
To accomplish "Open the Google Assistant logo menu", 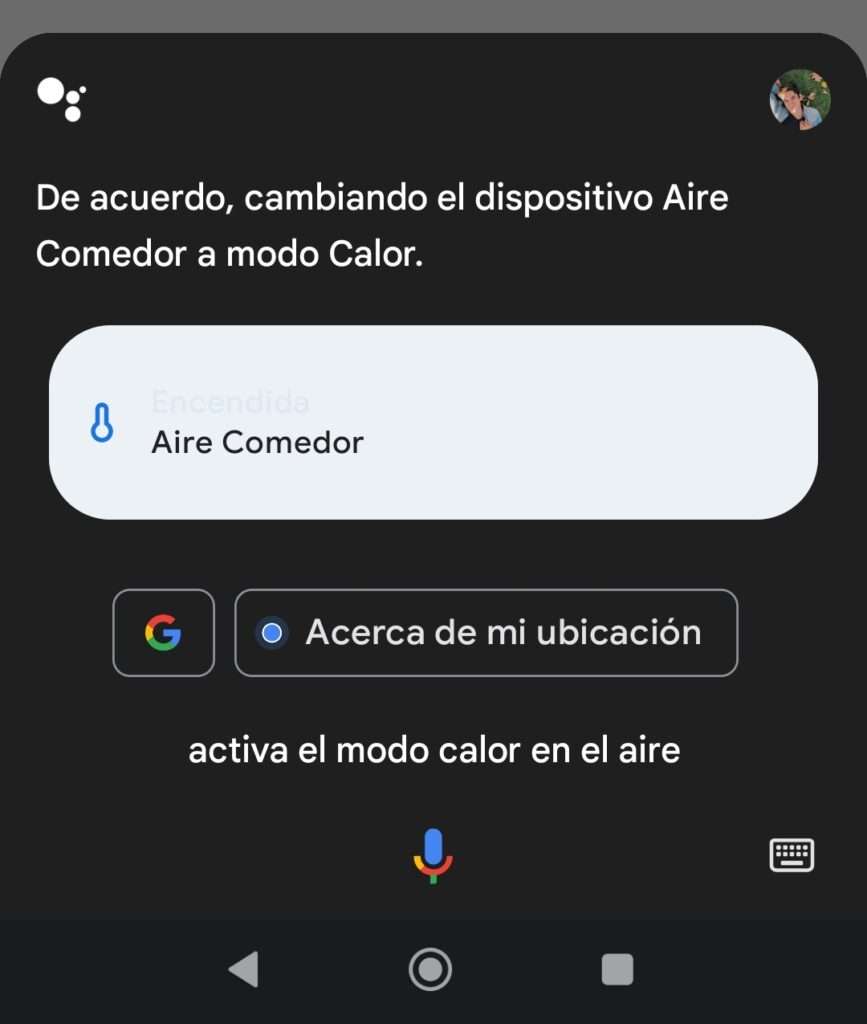I will pyautogui.click(x=62, y=99).
